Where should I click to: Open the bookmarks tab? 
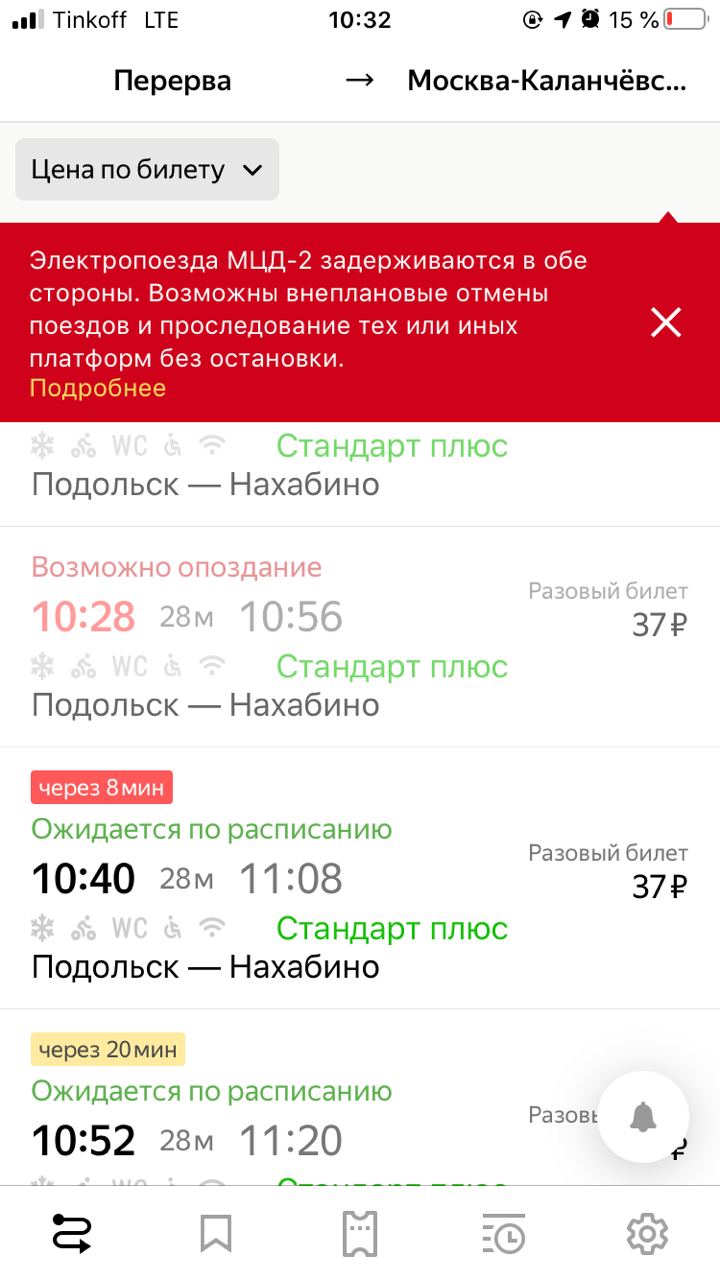click(x=216, y=1234)
